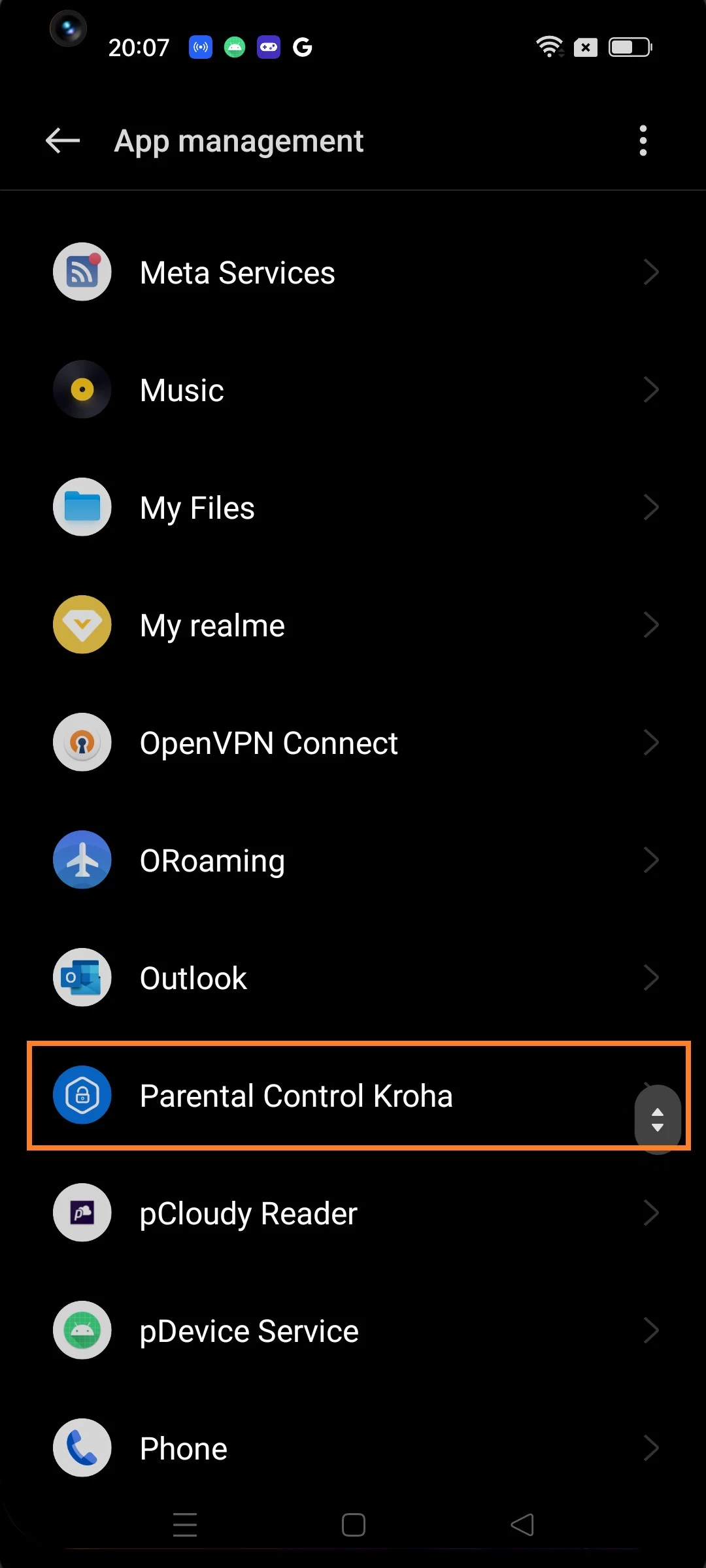Screen dimensions: 706x1568
Task: Go back from App management
Action: pos(63,140)
